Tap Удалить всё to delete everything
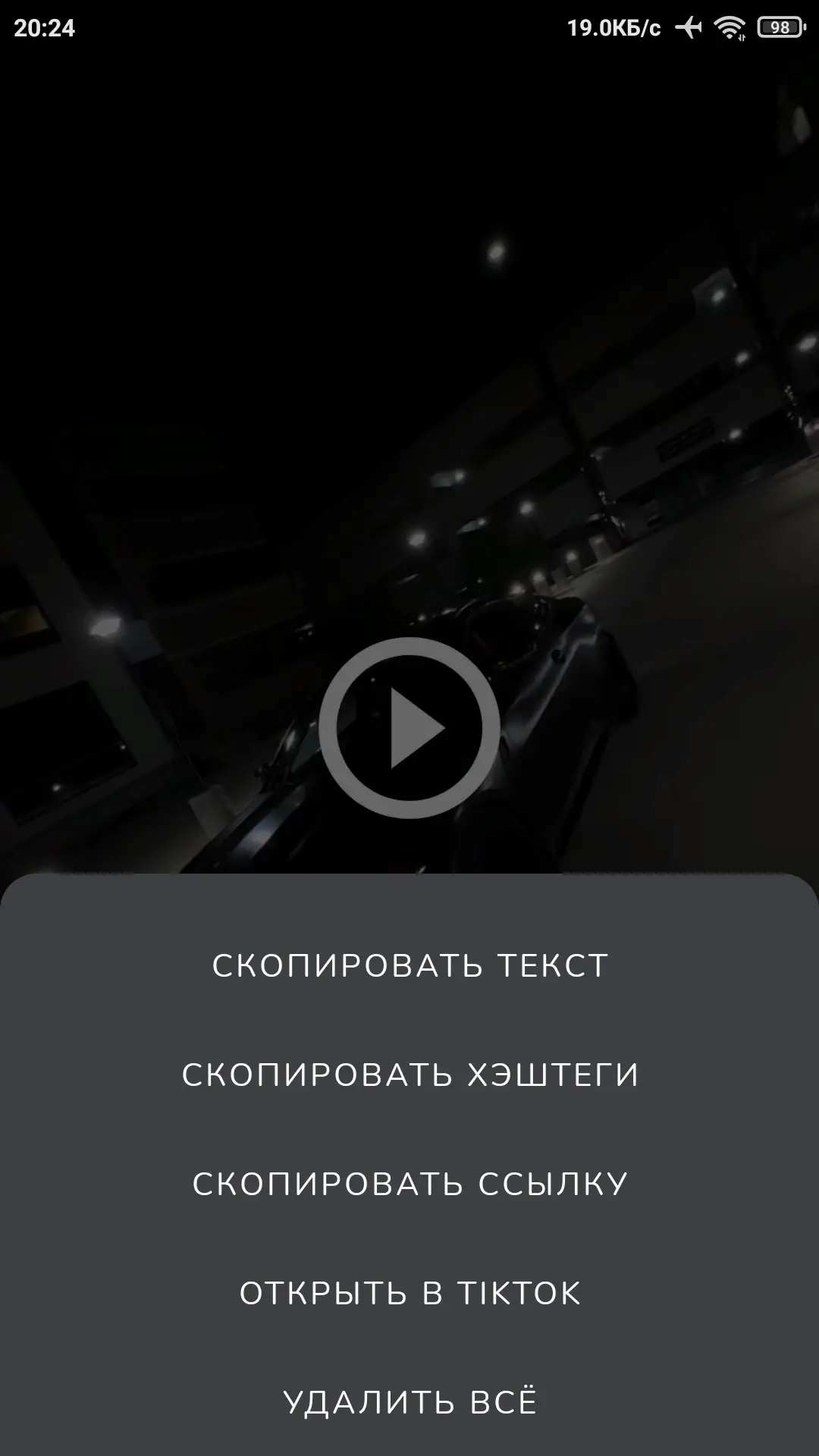The height and width of the screenshot is (1456, 819). pos(409,1402)
